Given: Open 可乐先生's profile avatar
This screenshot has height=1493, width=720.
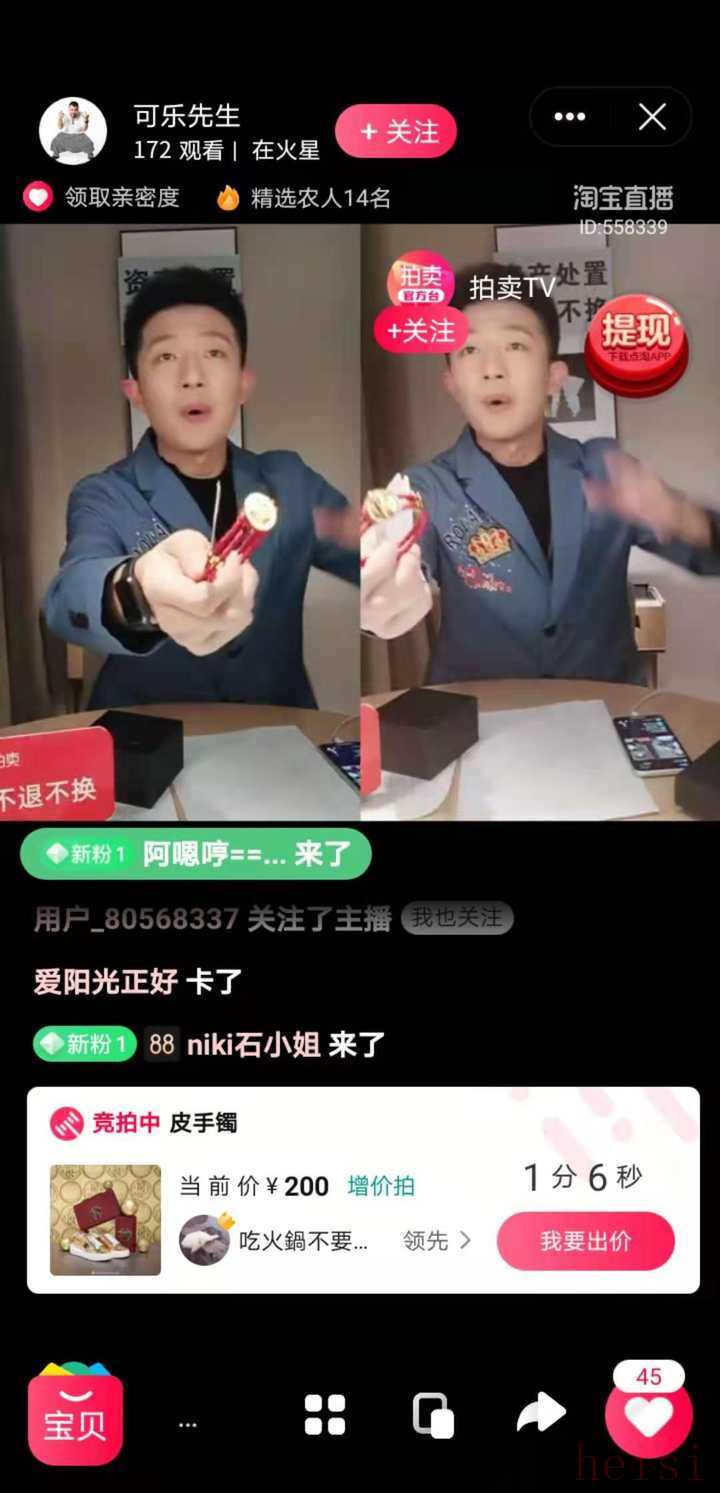Looking at the screenshot, I should 73,131.
